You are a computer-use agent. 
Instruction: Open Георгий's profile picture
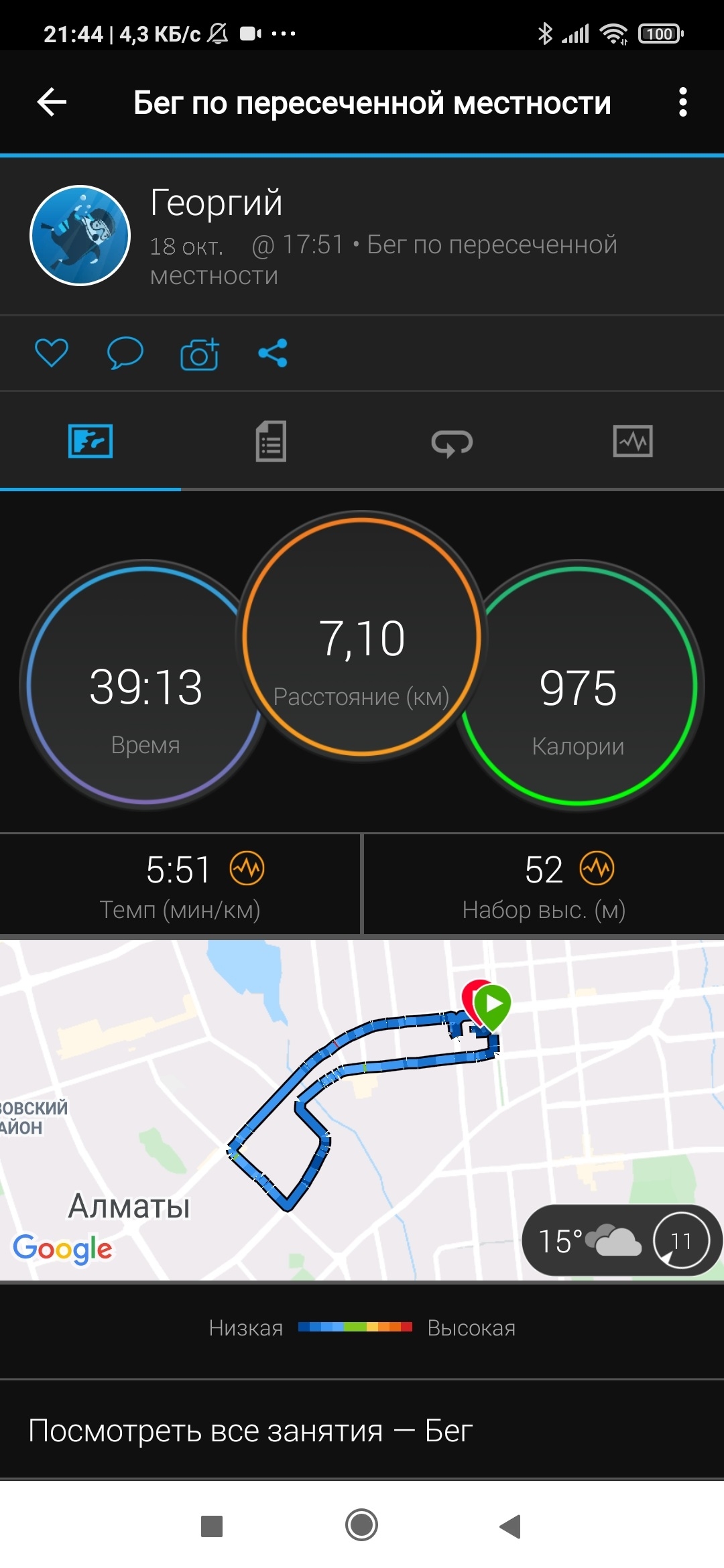(x=80, y=235)
